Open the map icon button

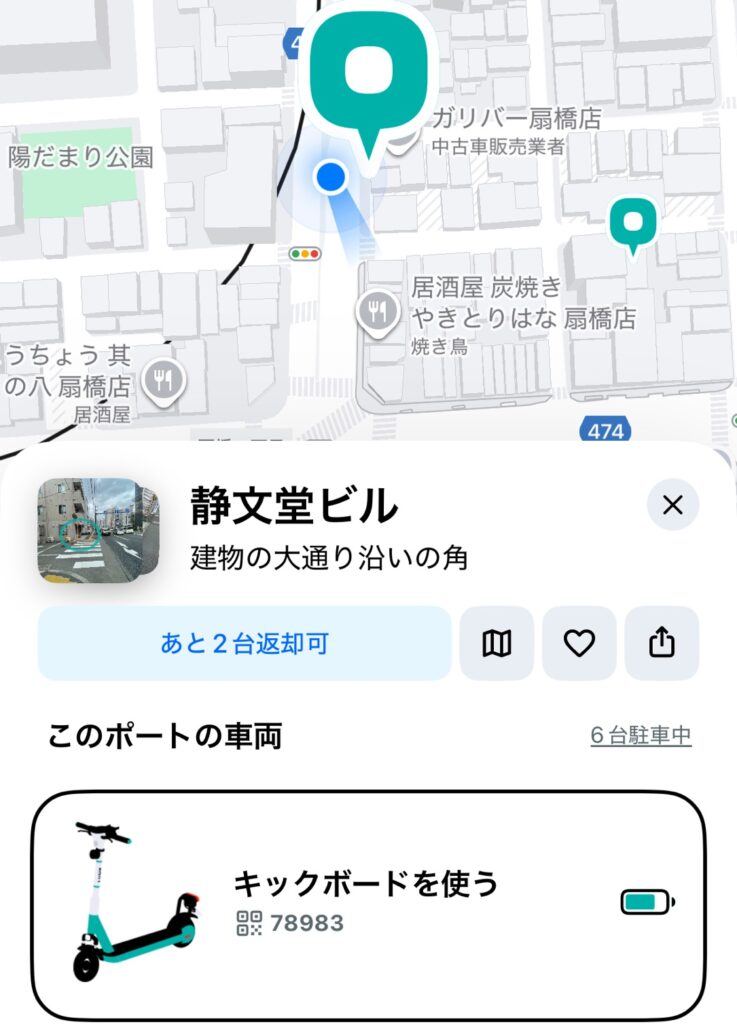(497, 644)
